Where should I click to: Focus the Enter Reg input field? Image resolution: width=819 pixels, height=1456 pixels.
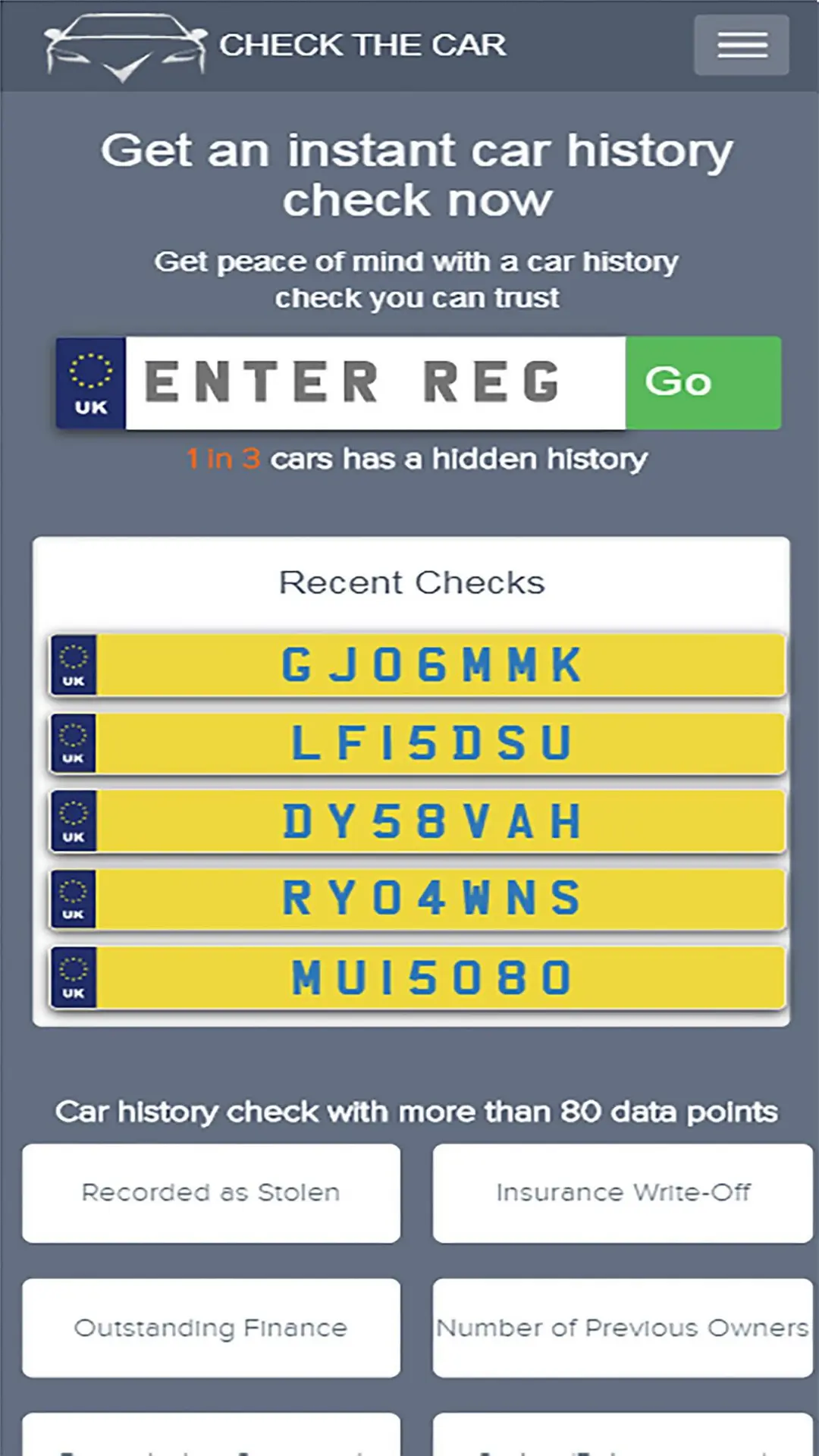375,383
